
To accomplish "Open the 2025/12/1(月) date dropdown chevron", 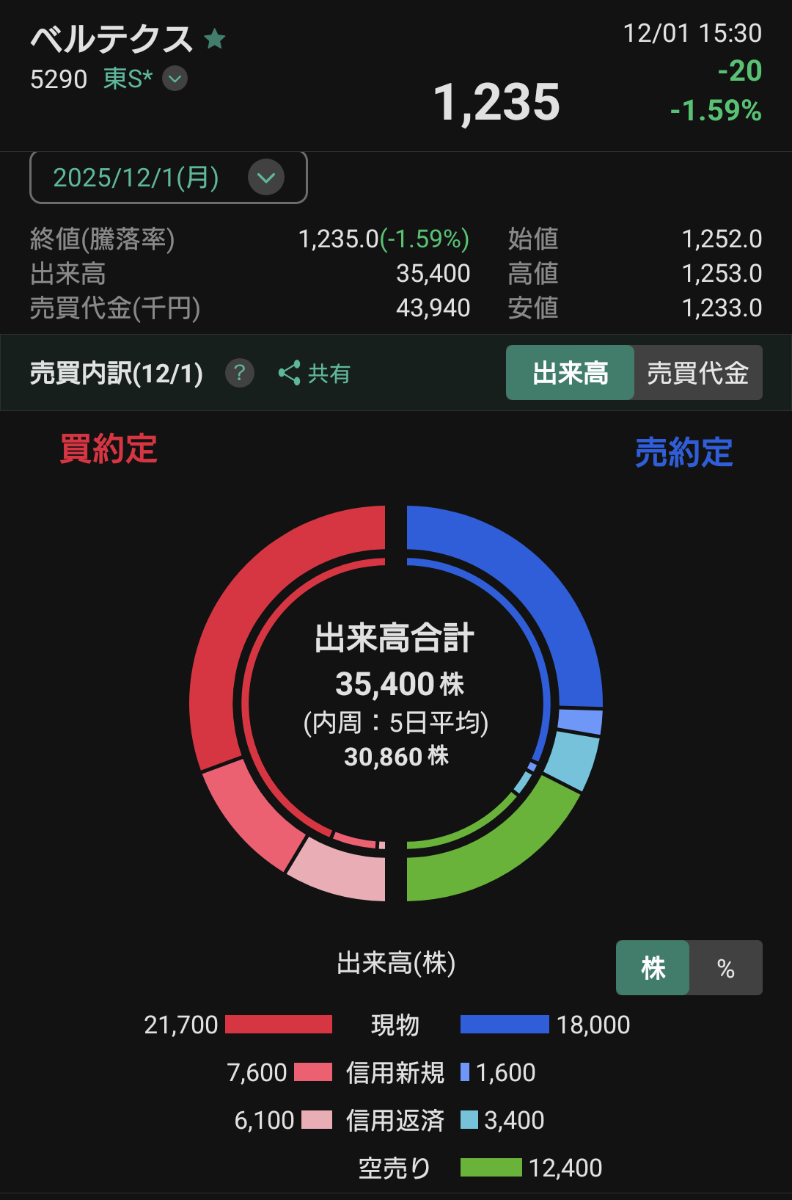I will 265,177.
